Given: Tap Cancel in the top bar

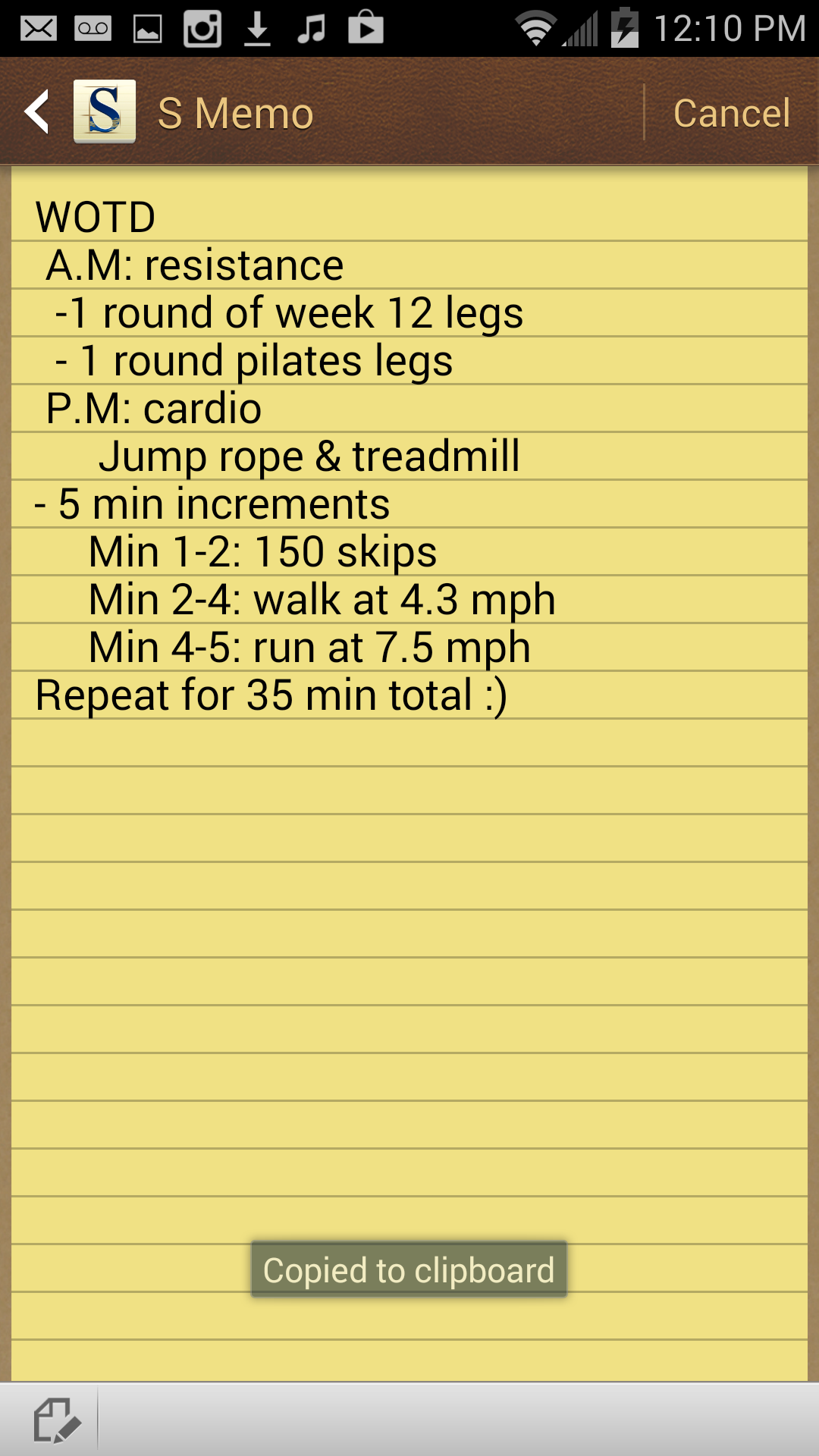Looking at the screenshot, I should coord(732,113).
